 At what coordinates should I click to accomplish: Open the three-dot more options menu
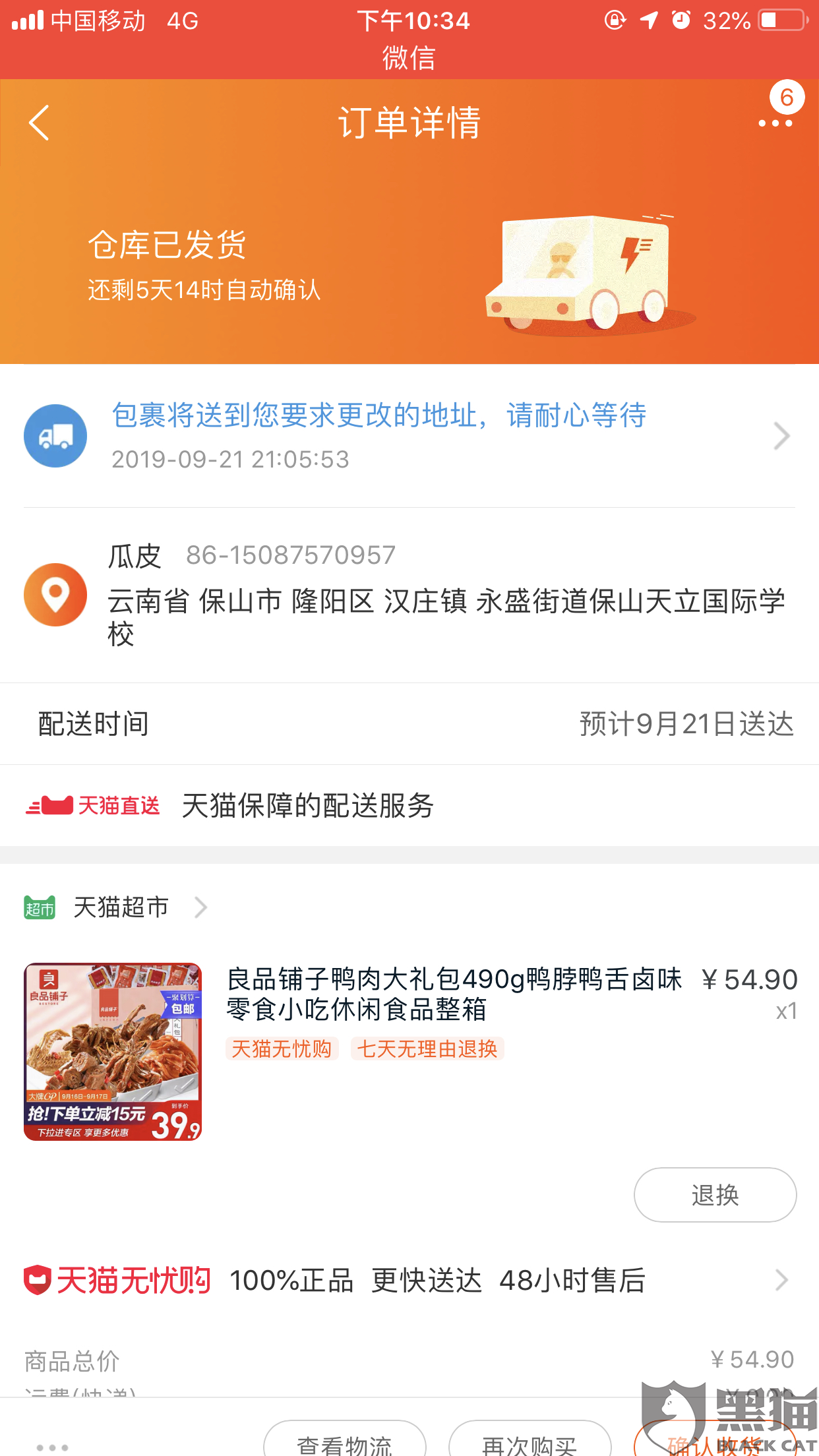pyautogui.click(x=775, y=123)
